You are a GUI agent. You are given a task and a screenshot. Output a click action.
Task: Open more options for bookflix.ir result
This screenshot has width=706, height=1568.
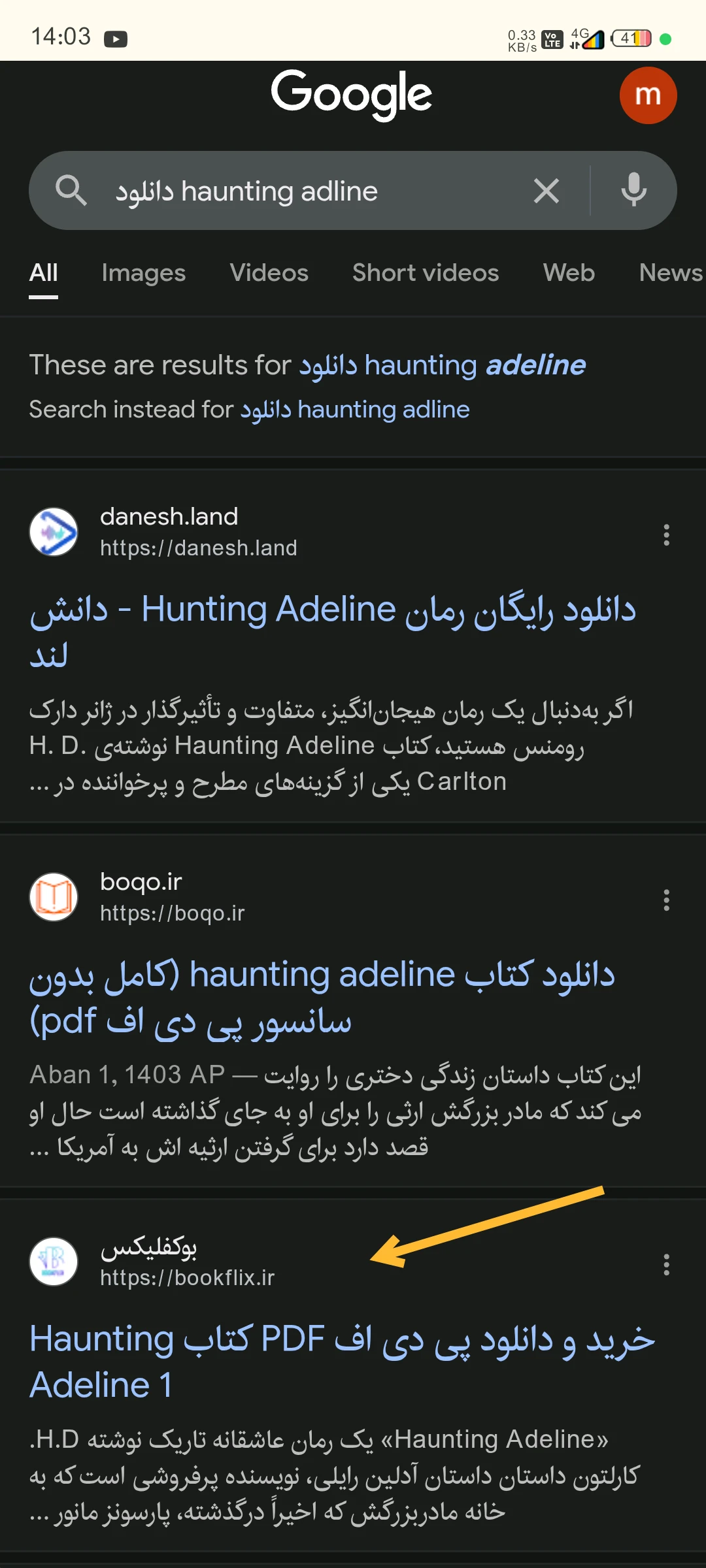[x=666, y=1265]
